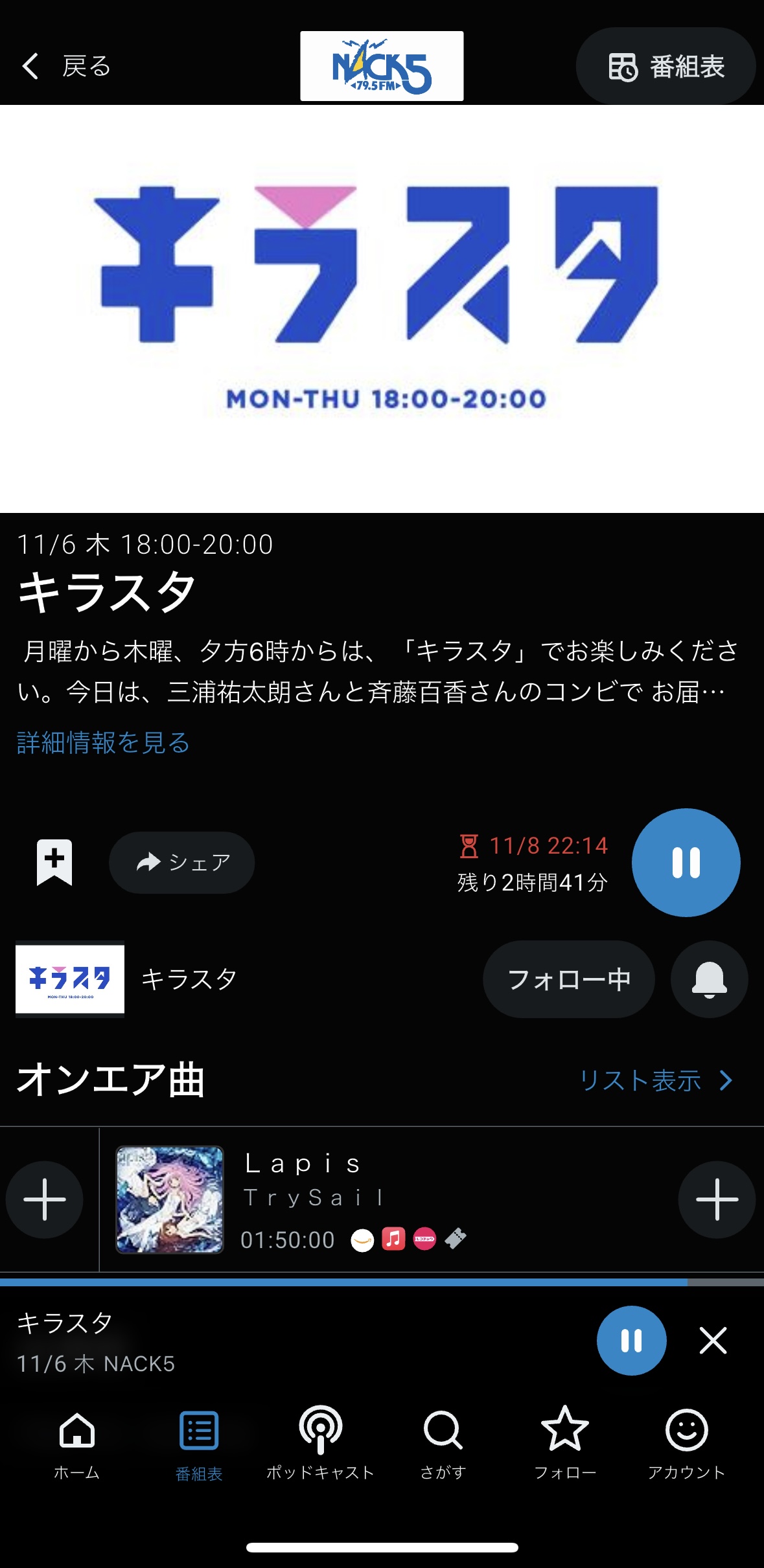The height and width of the screenshot is (1568, 764).
Task: Toggle the フォロー中 follow button
Action: (x=568, y=979)
